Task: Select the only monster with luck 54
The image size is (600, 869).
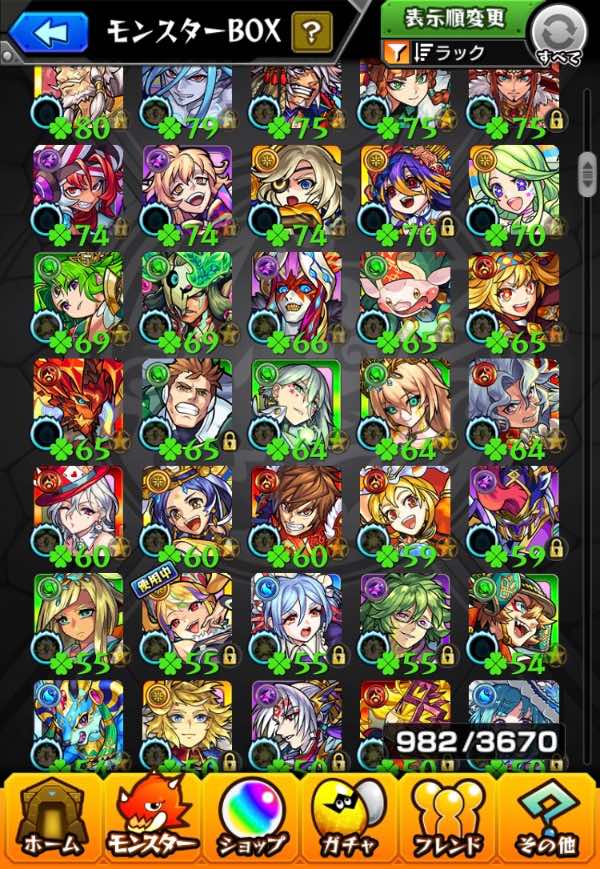Action: click(x=513, y=620)
